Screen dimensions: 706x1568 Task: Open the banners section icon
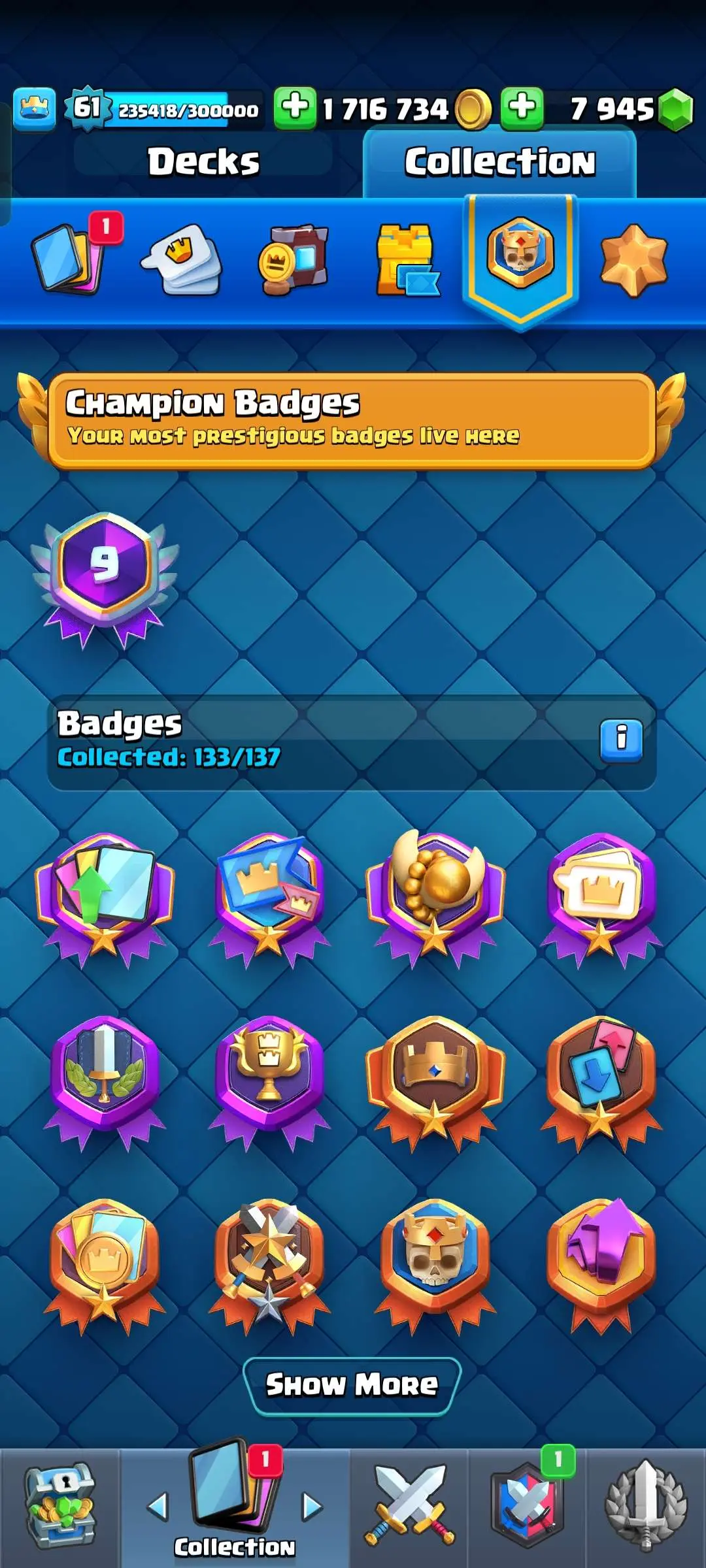(x=294, y=260)
